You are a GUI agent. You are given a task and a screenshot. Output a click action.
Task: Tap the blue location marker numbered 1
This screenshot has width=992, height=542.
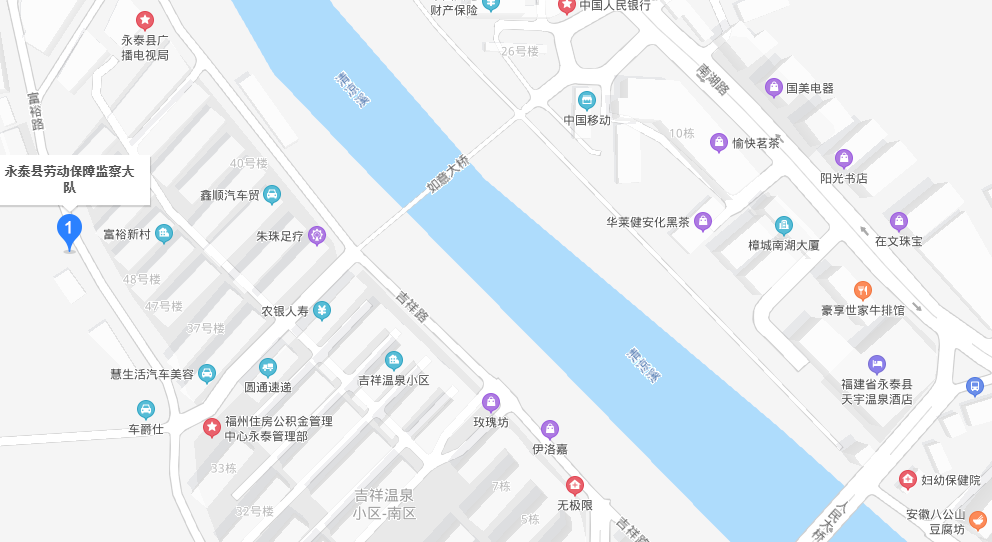[x=68, y=231]
